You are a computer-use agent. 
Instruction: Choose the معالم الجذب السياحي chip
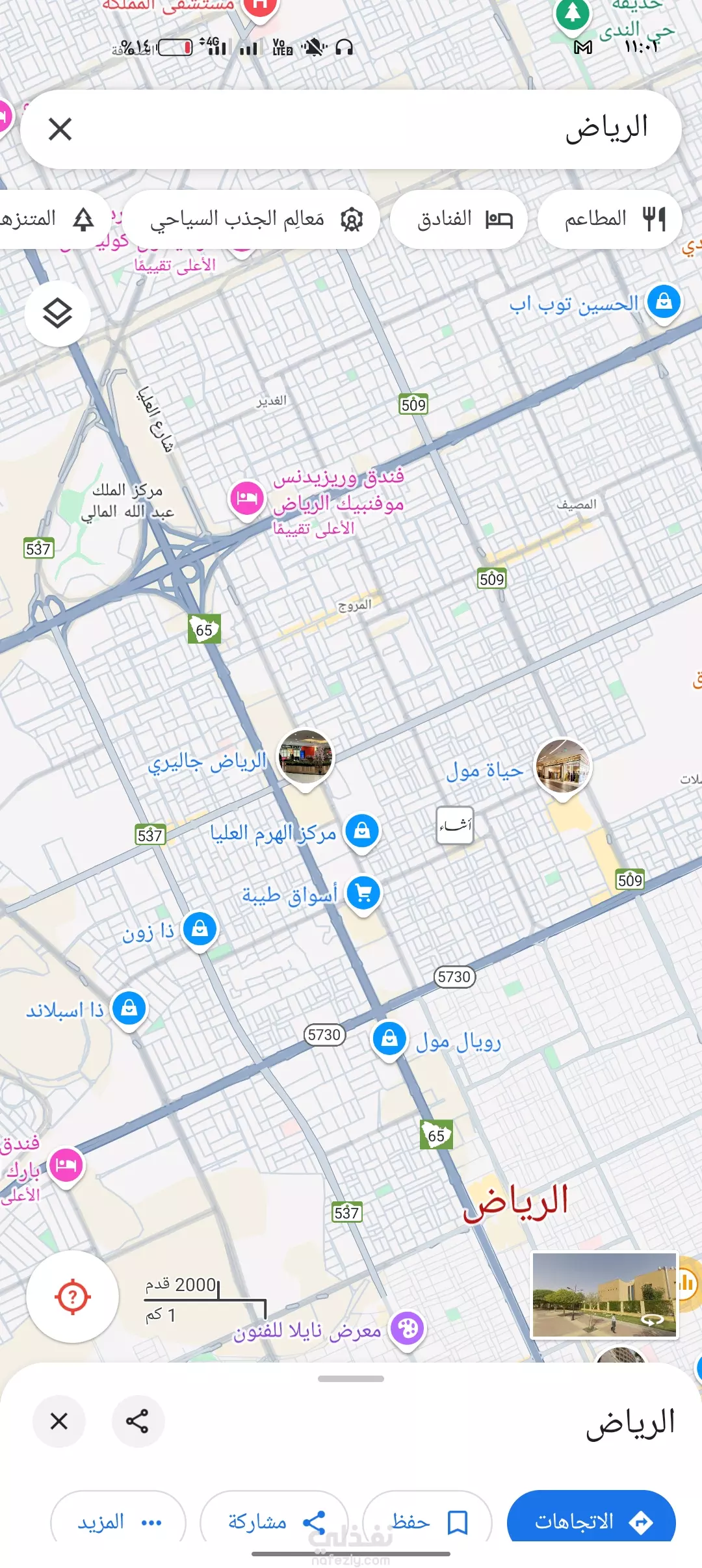tap(252, 219)
